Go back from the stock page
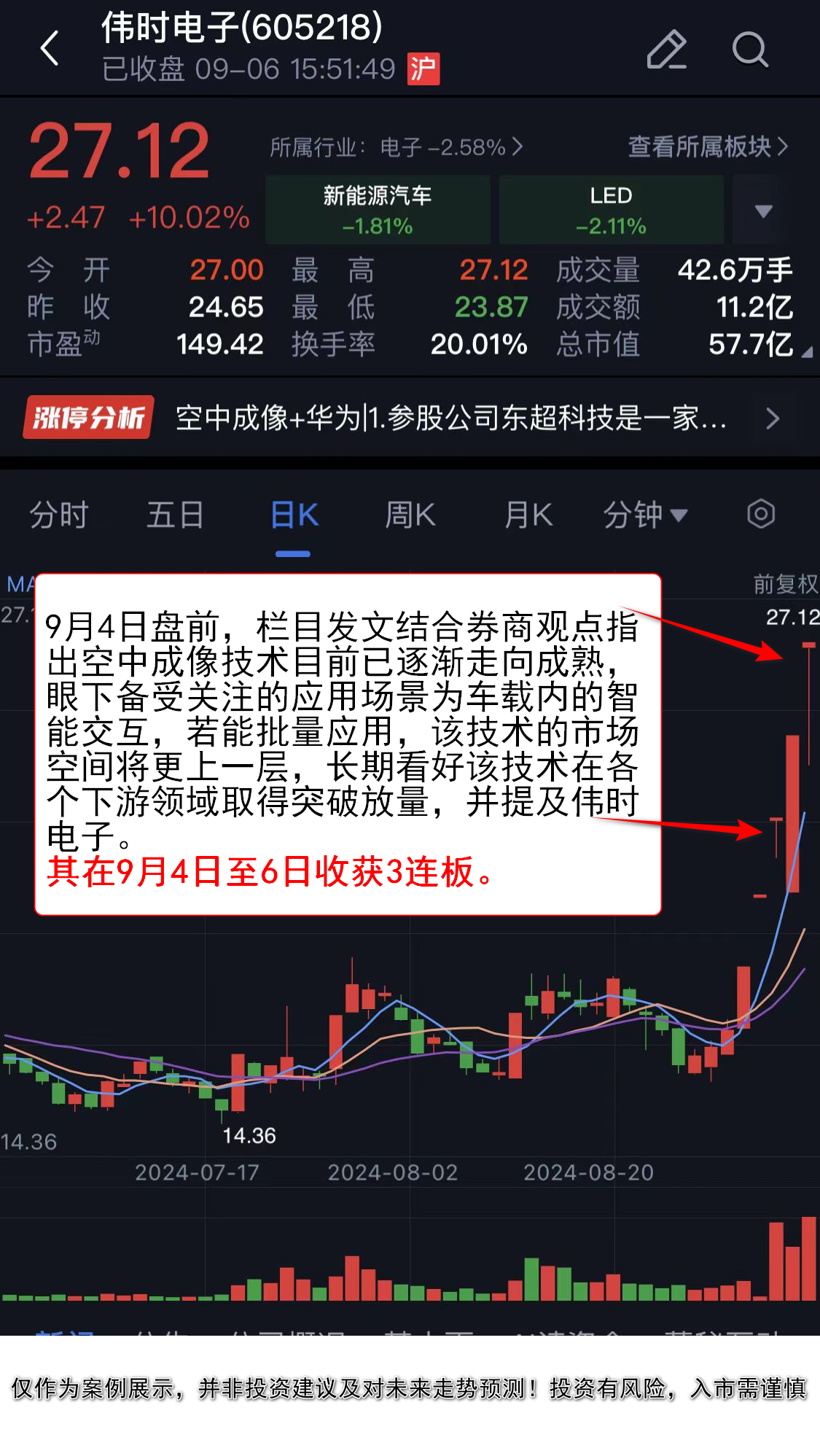 coord(50,49)
